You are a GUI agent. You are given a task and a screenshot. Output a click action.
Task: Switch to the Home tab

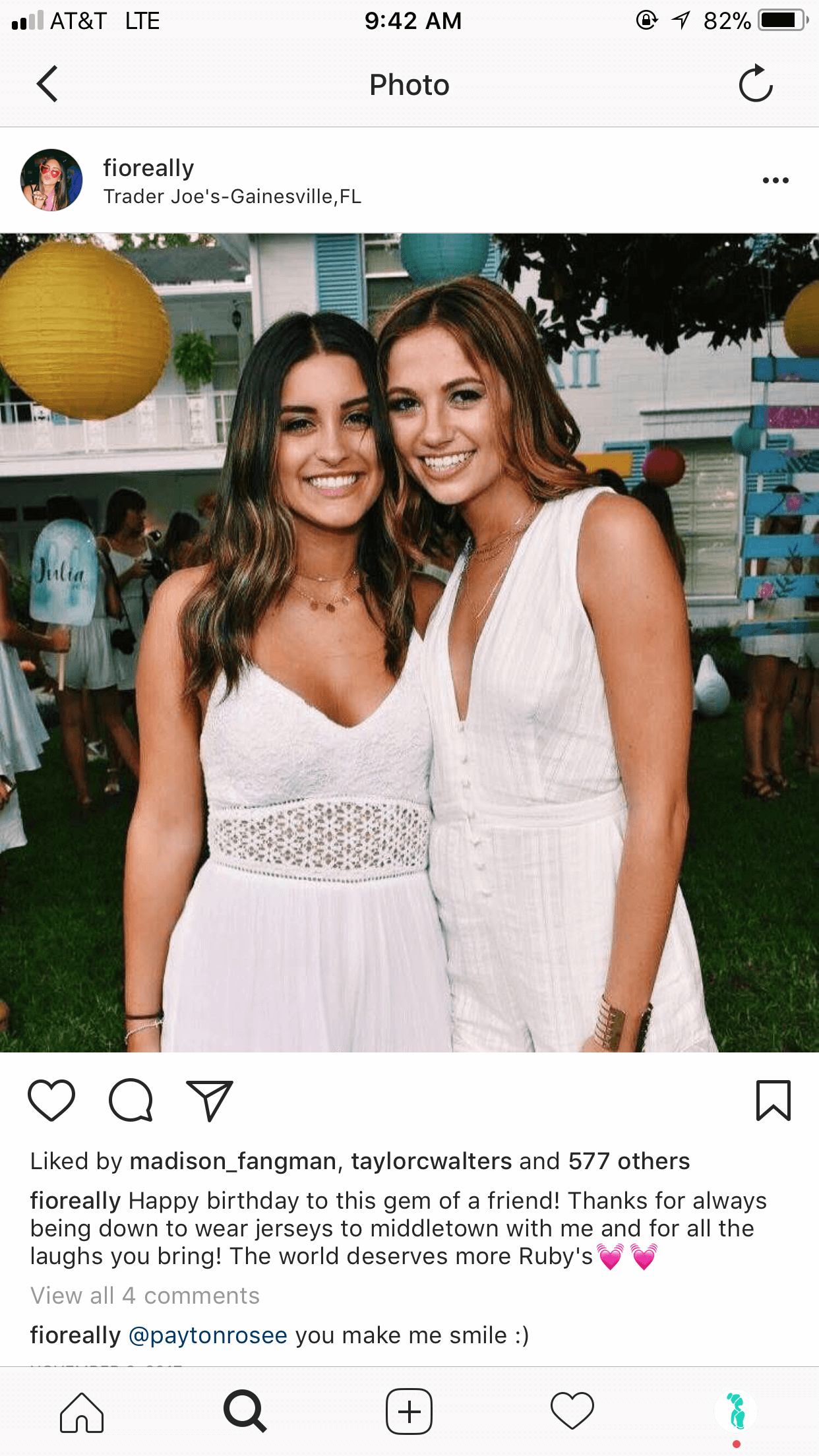pos(82,1412)
